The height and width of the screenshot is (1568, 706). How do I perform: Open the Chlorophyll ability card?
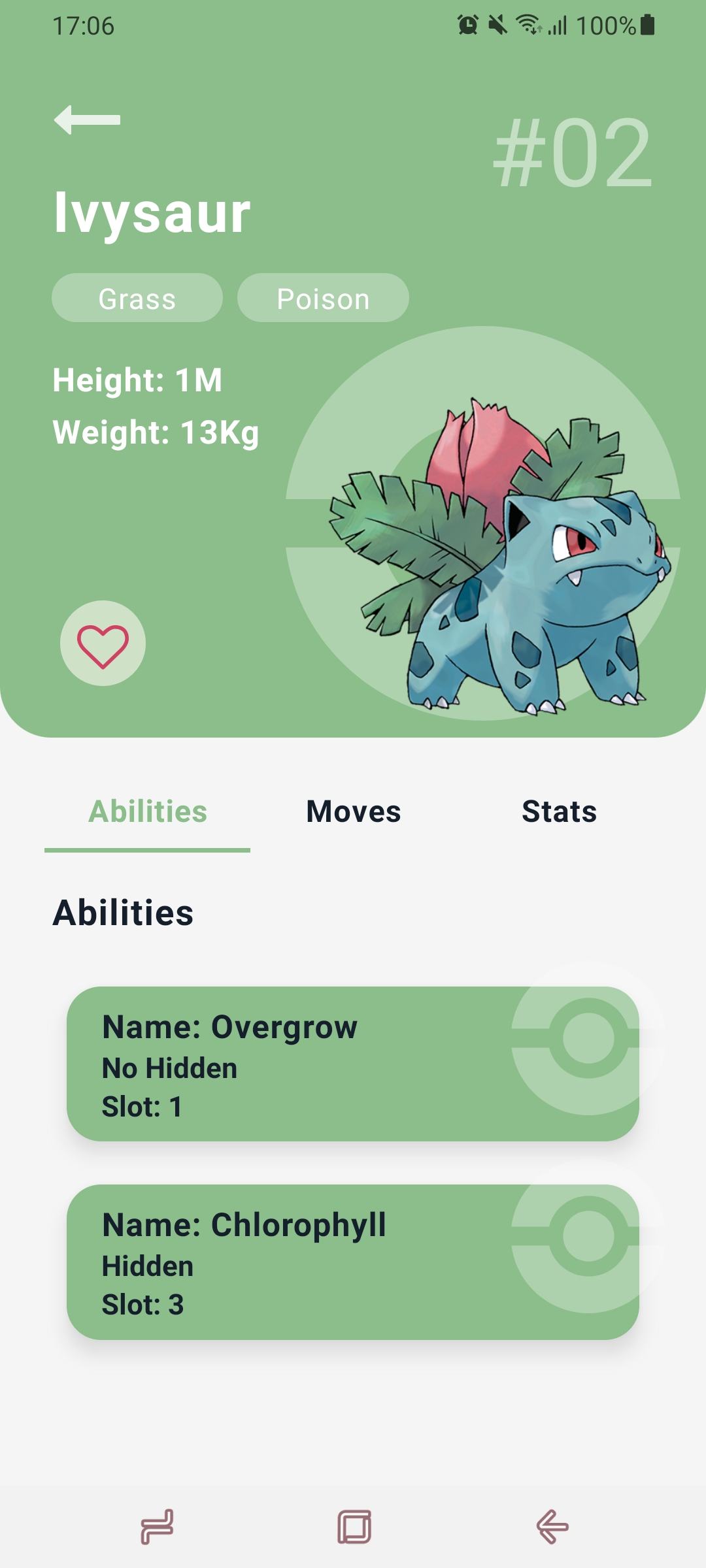[353, 1262]
